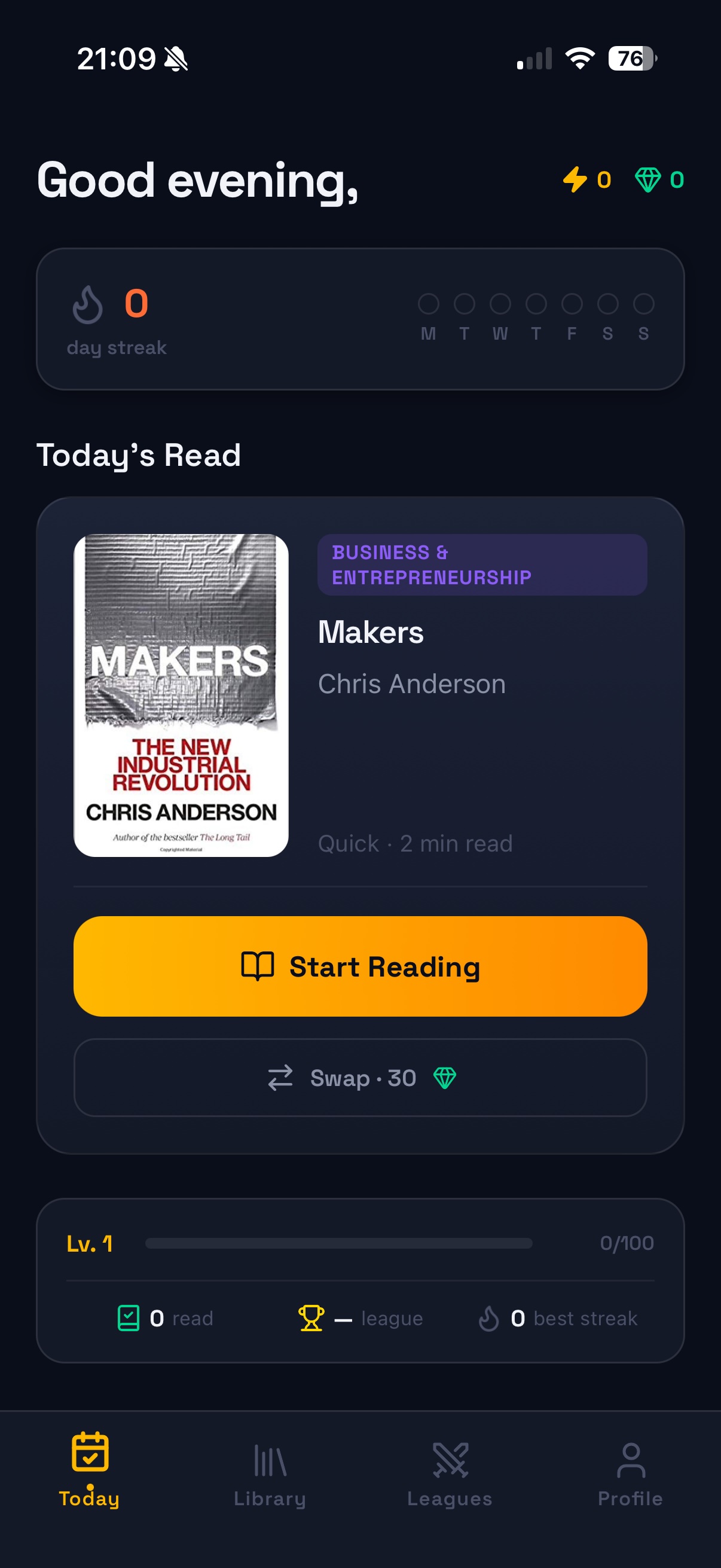Click the swap arrows icon
721x1568 pixels.
tap(281, 1078)
